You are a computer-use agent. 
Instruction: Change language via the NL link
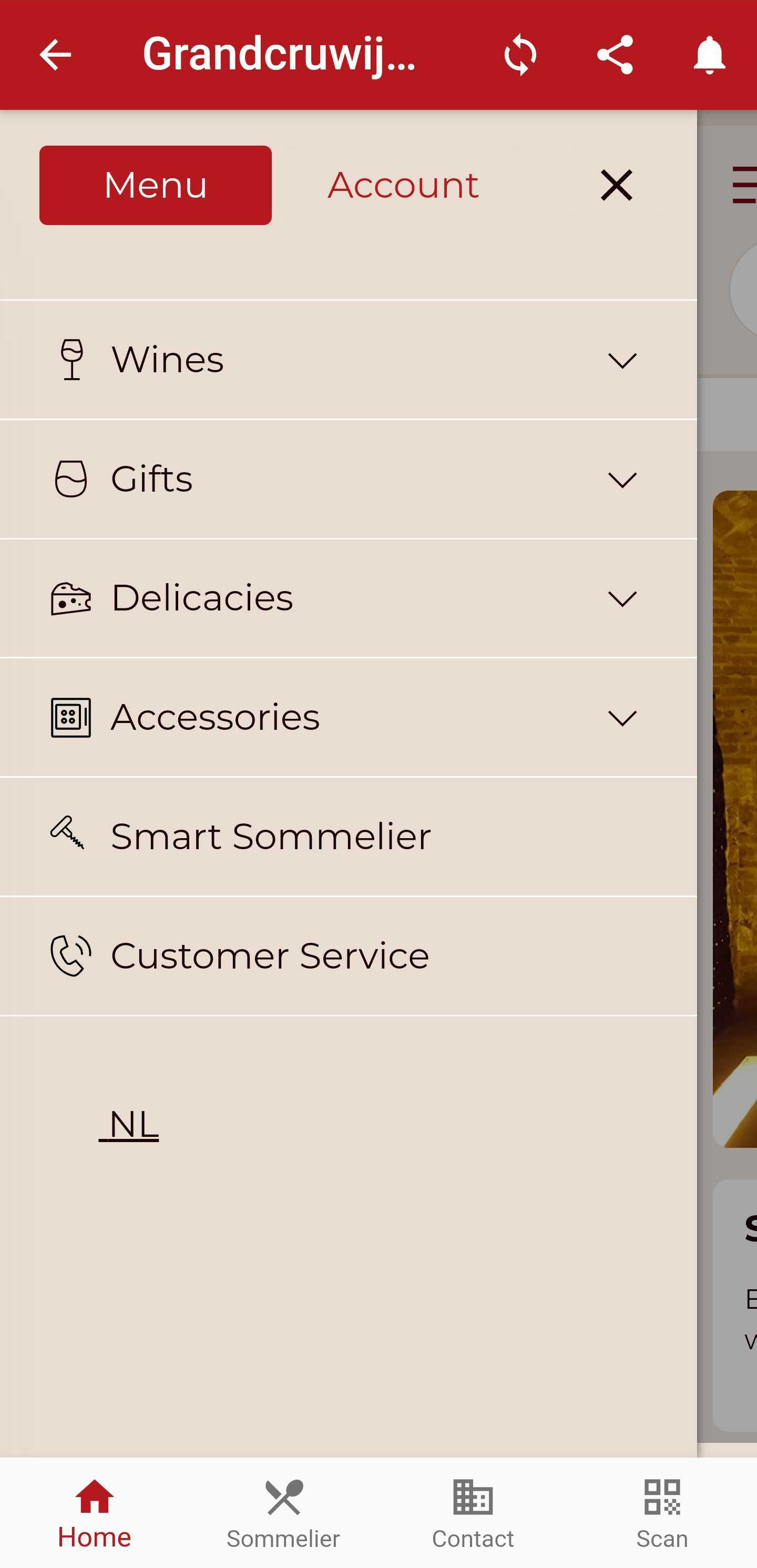pyautogui.click(x=130, y=1125)
